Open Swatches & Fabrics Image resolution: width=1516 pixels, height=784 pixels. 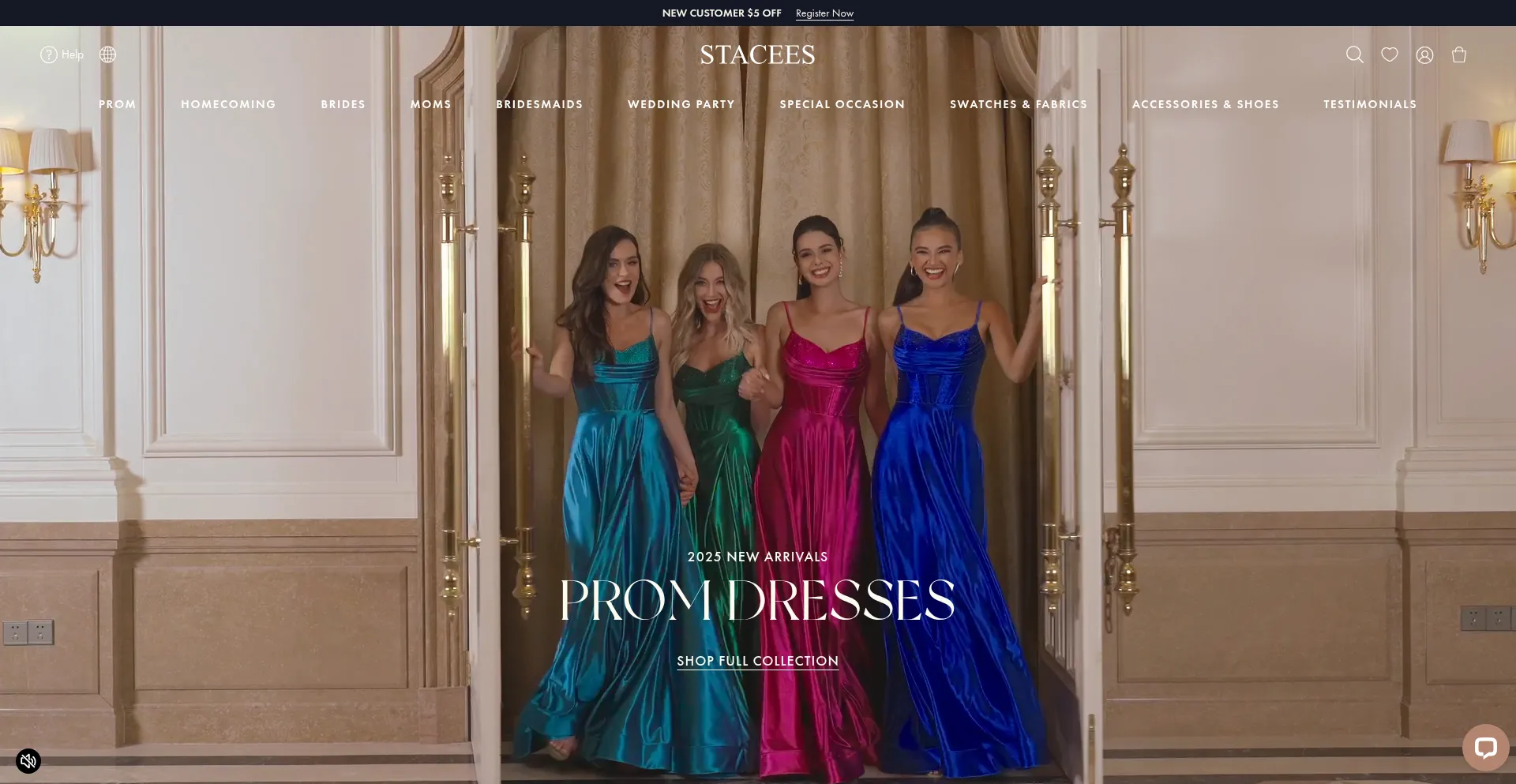[x=1018, y=104]
